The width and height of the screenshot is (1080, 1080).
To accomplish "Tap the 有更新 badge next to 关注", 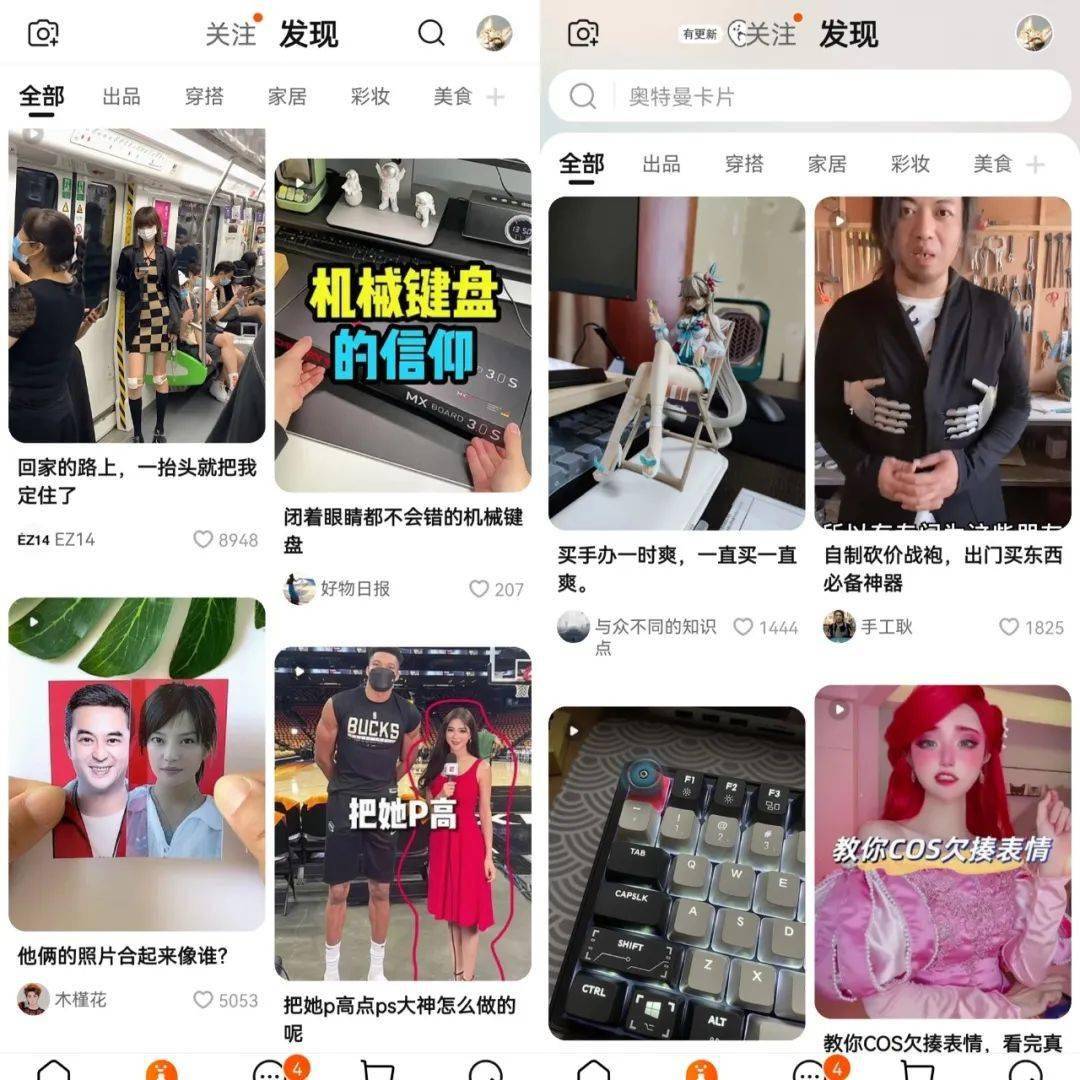I will pyautogui.click(x=699, y=34).
